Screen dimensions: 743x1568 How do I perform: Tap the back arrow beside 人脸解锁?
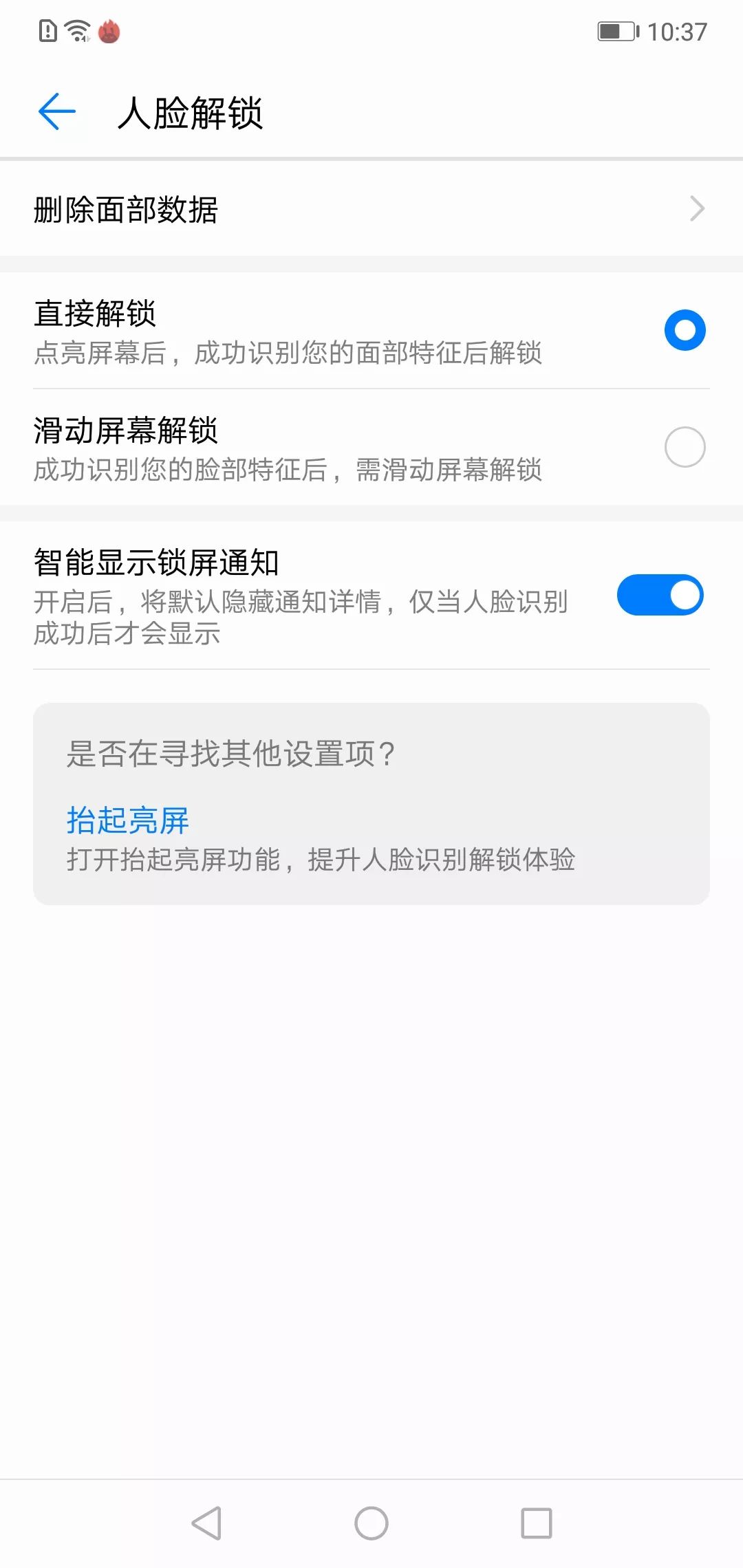point(55,112)
